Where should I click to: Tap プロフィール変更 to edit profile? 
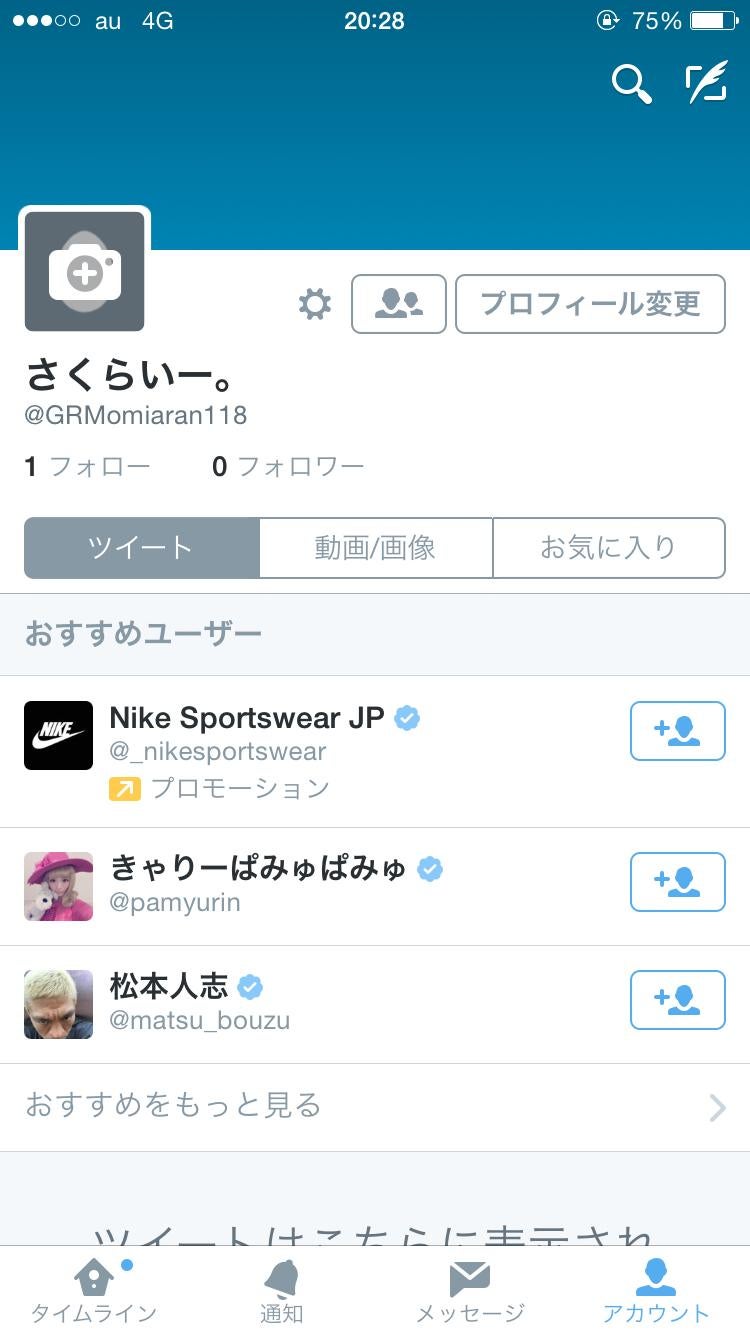590,304
